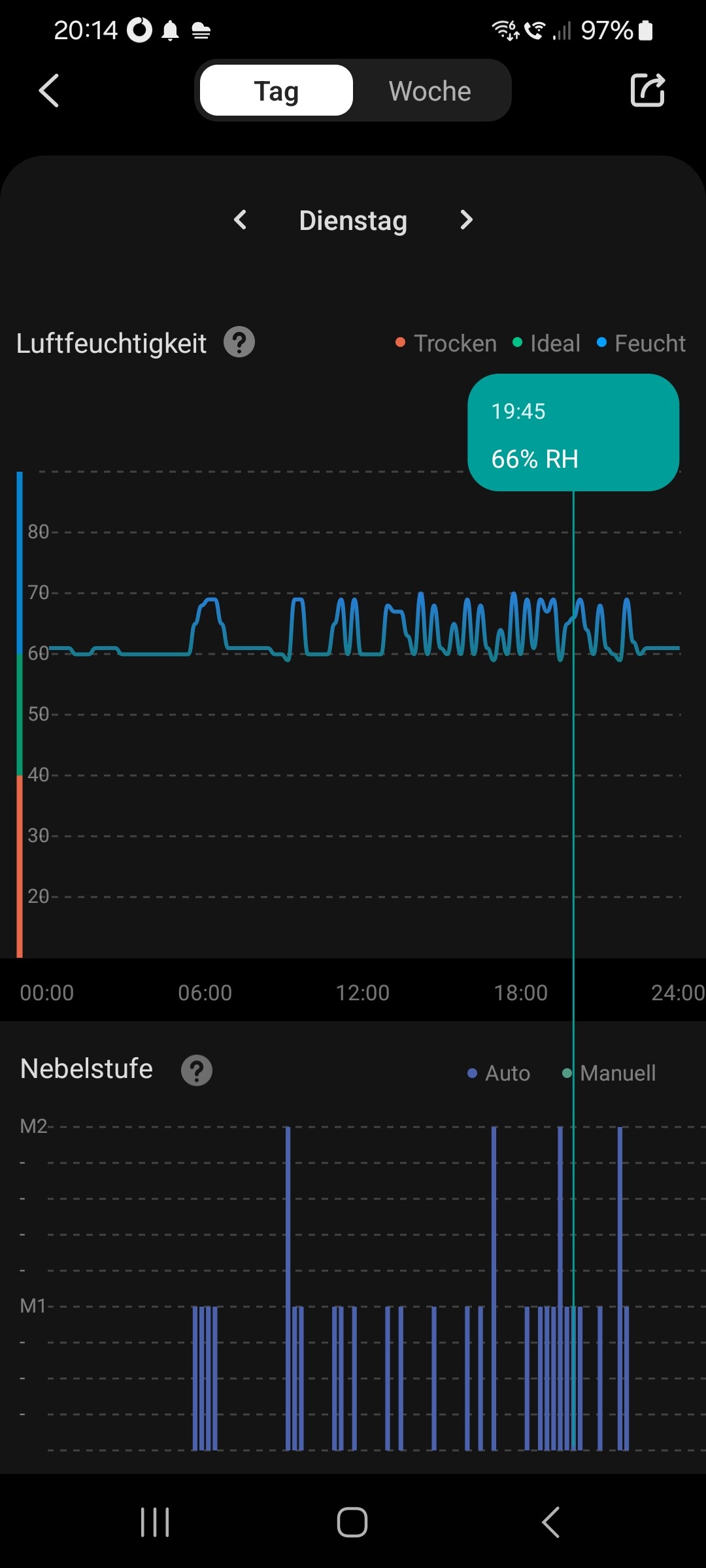This screenshot has width=706, height=1568.
Task: Return to the home screen
Action: (352, 1522)
